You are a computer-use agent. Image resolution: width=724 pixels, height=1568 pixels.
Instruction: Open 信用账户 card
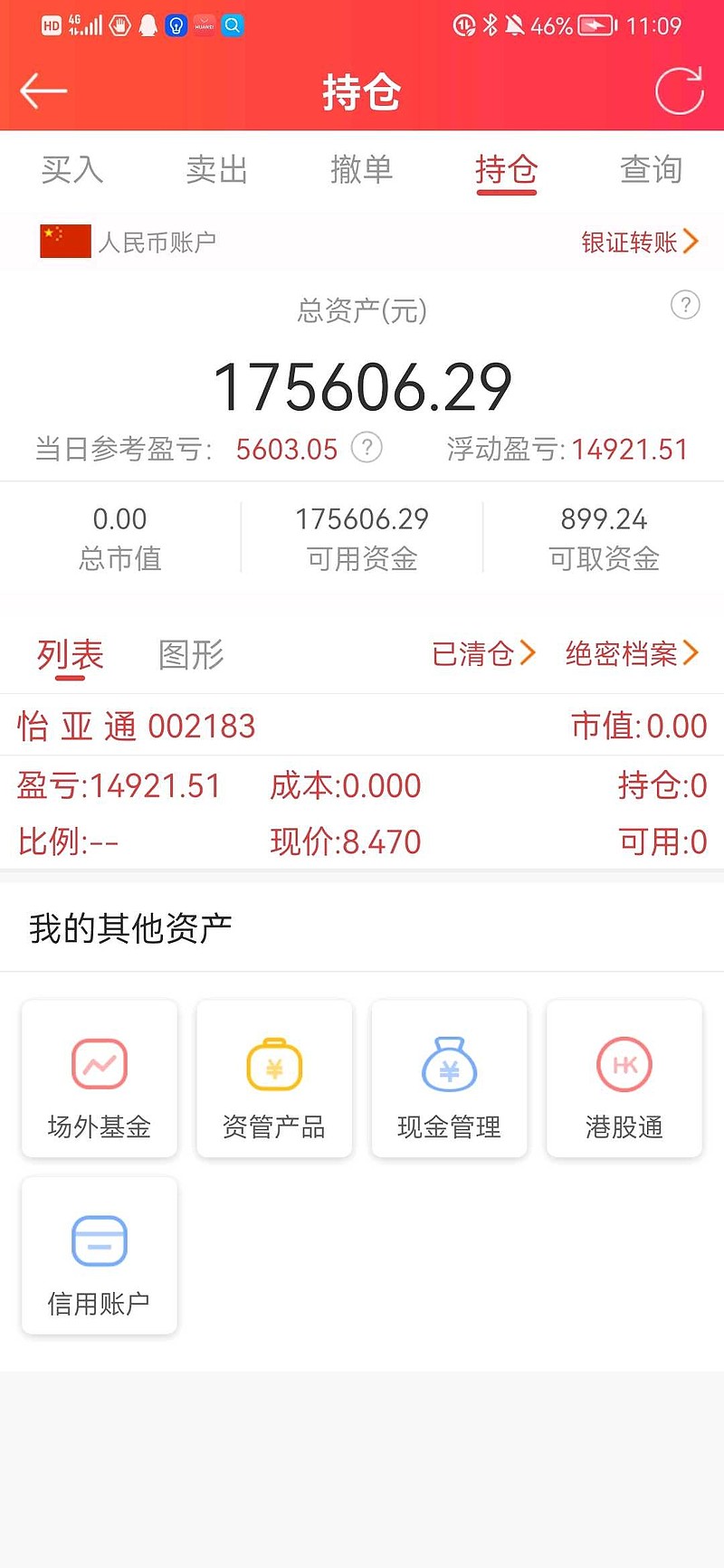tap(100, 1256)
